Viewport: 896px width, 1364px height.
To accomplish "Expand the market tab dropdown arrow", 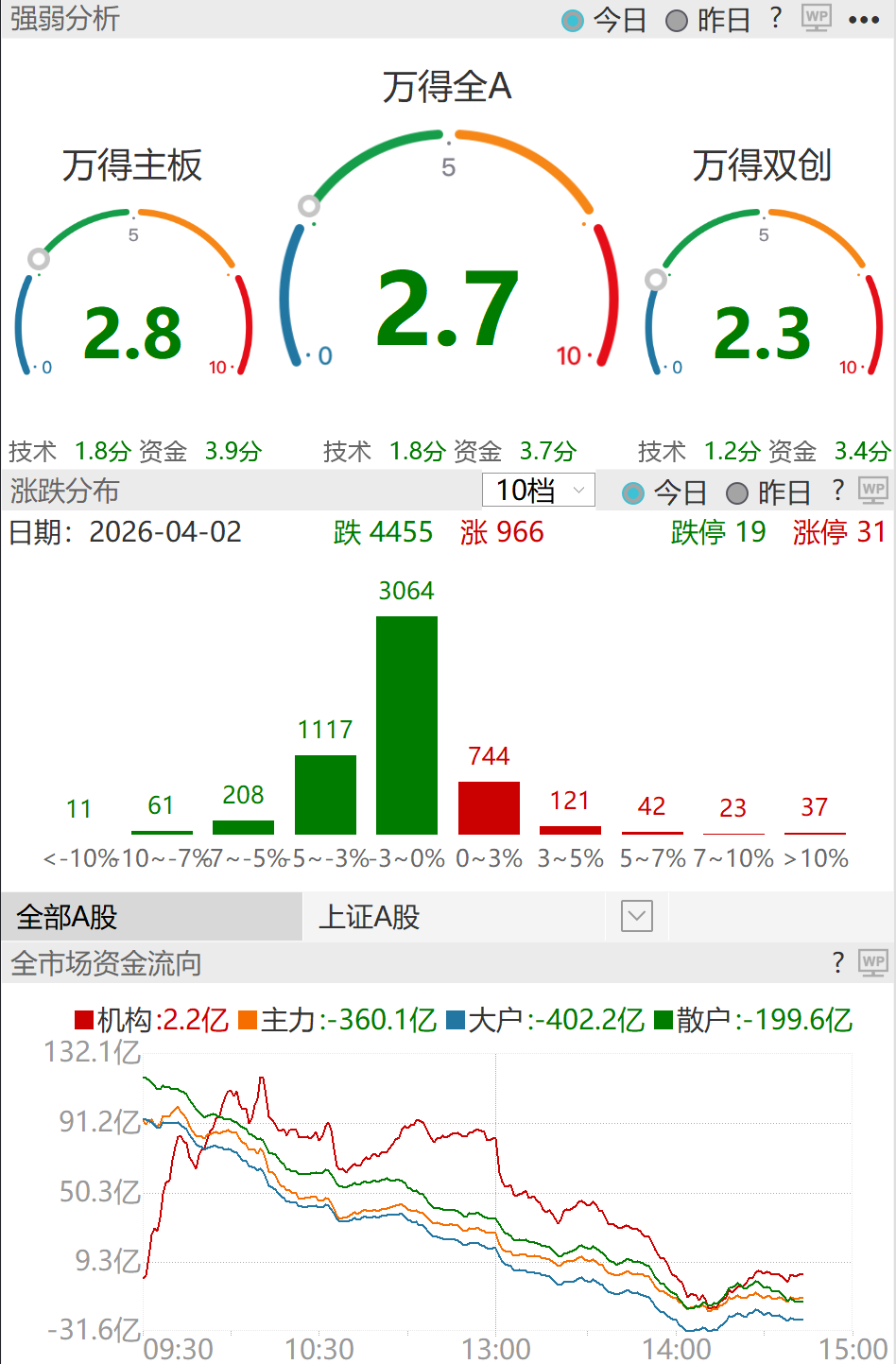I will click(637, 916).
